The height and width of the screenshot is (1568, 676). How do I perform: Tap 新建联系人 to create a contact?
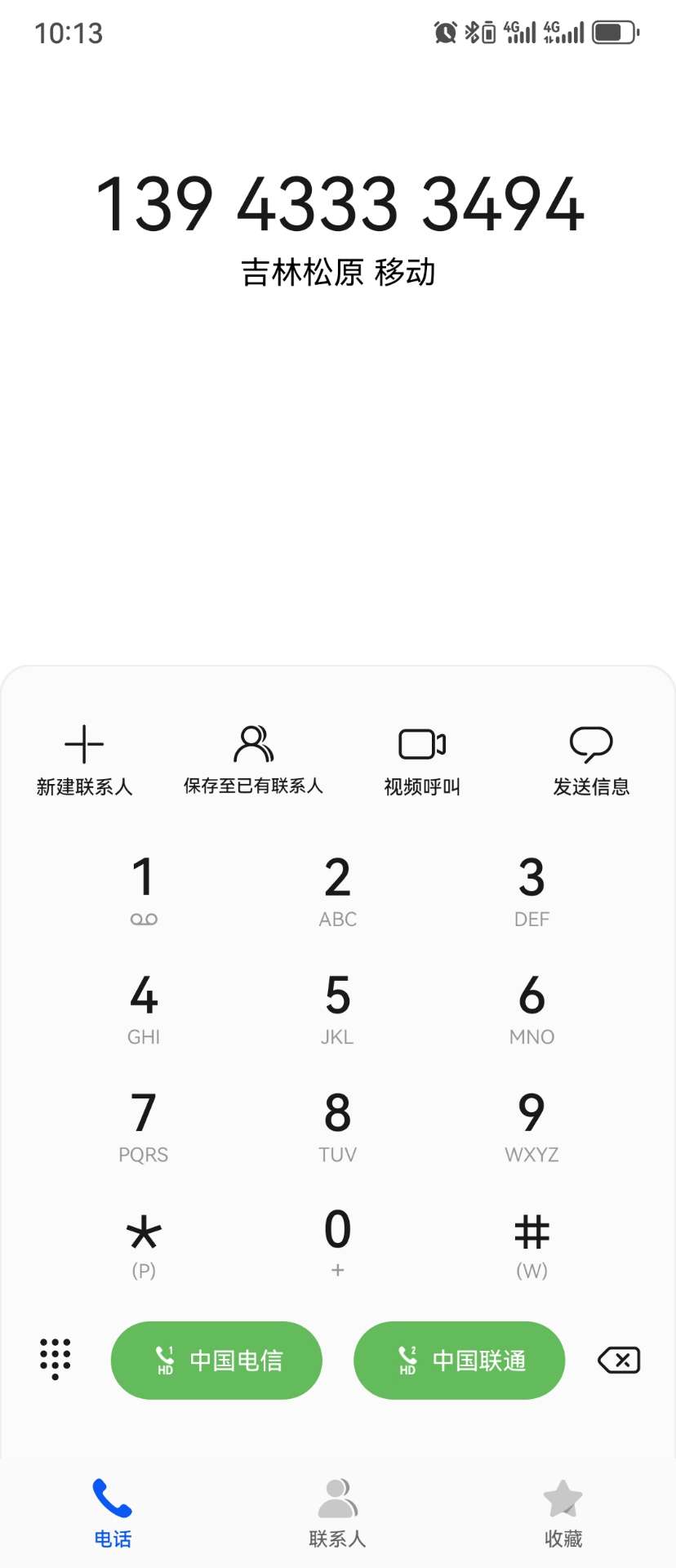click(84, 759)
